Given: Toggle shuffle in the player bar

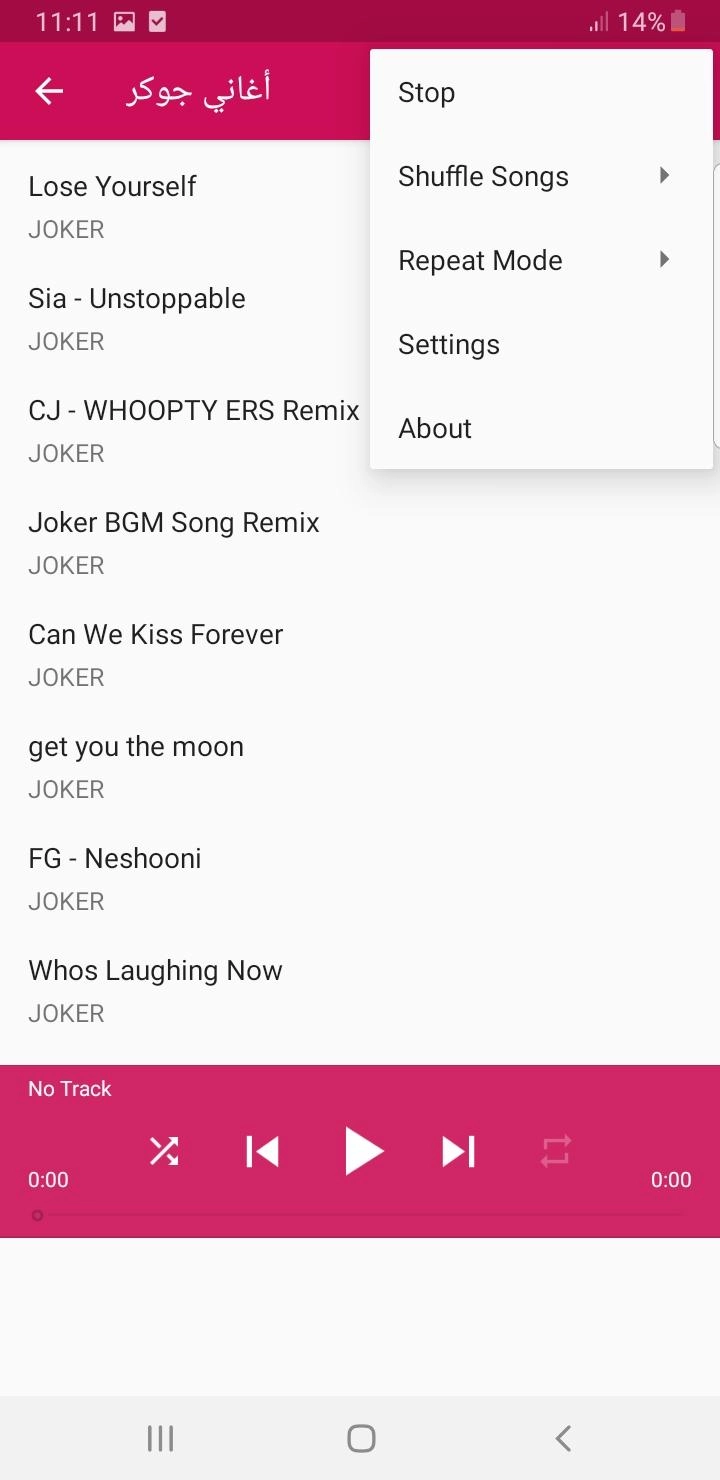Looking at the screenshot, I should [x=164, y=1151].
